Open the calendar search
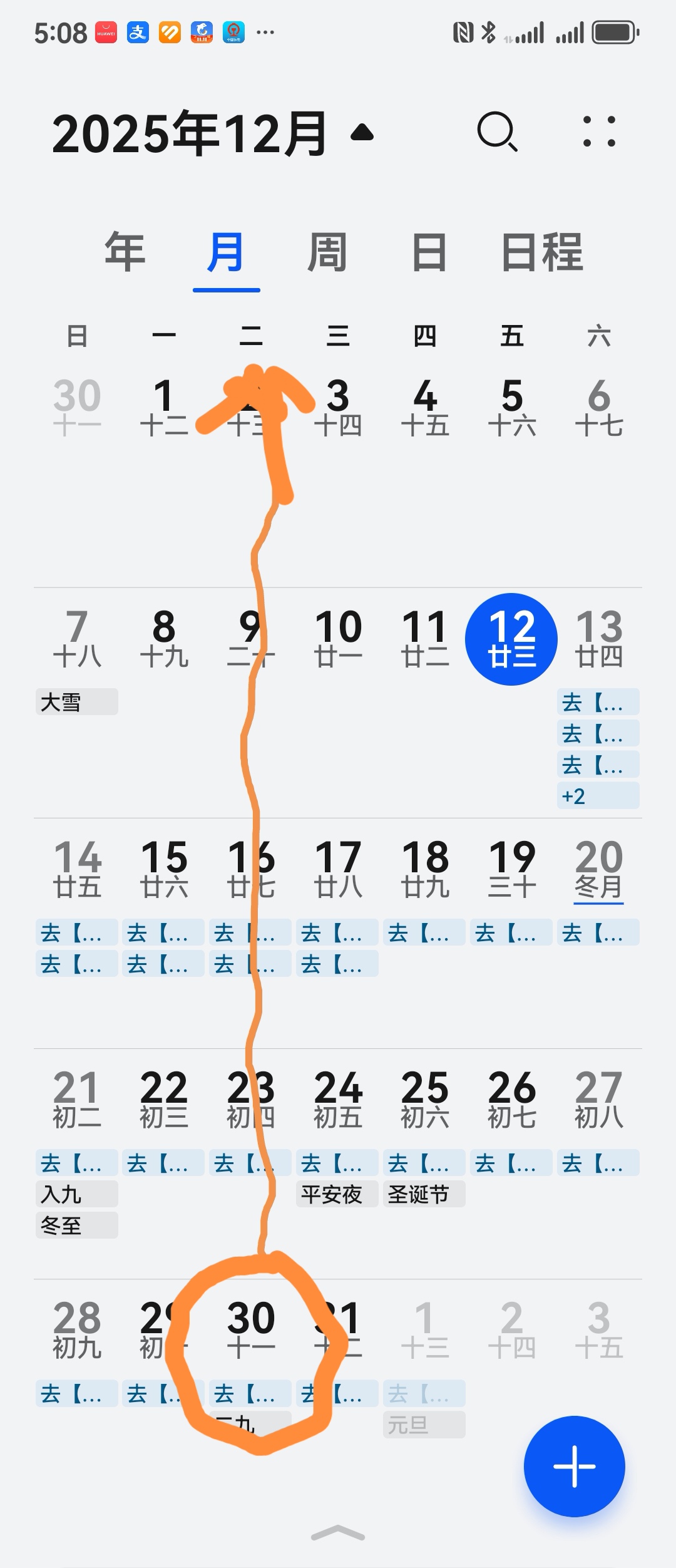 (x=498, y=132)
